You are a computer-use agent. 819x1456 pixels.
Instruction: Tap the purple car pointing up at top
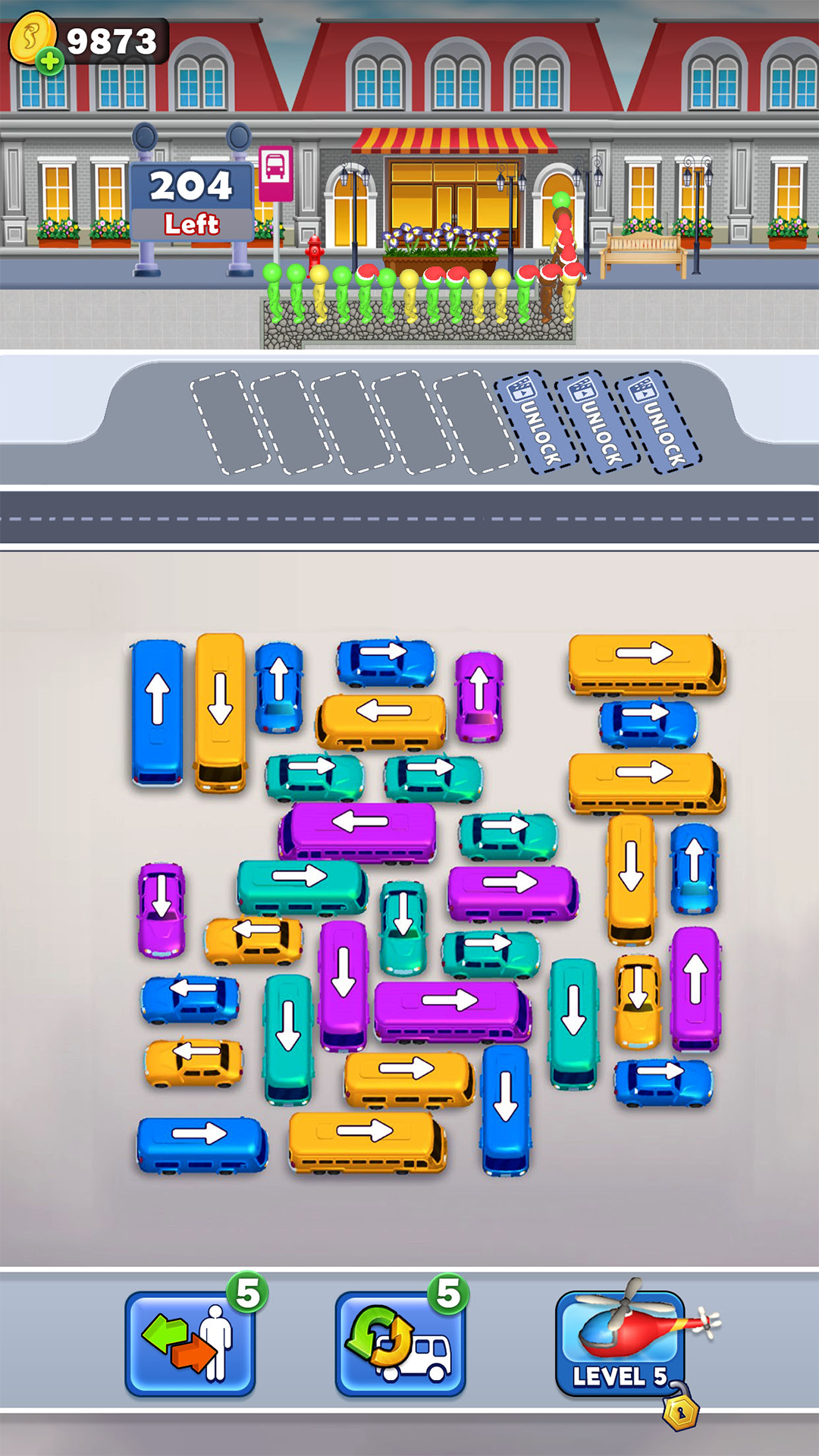[x=479, y=696]
